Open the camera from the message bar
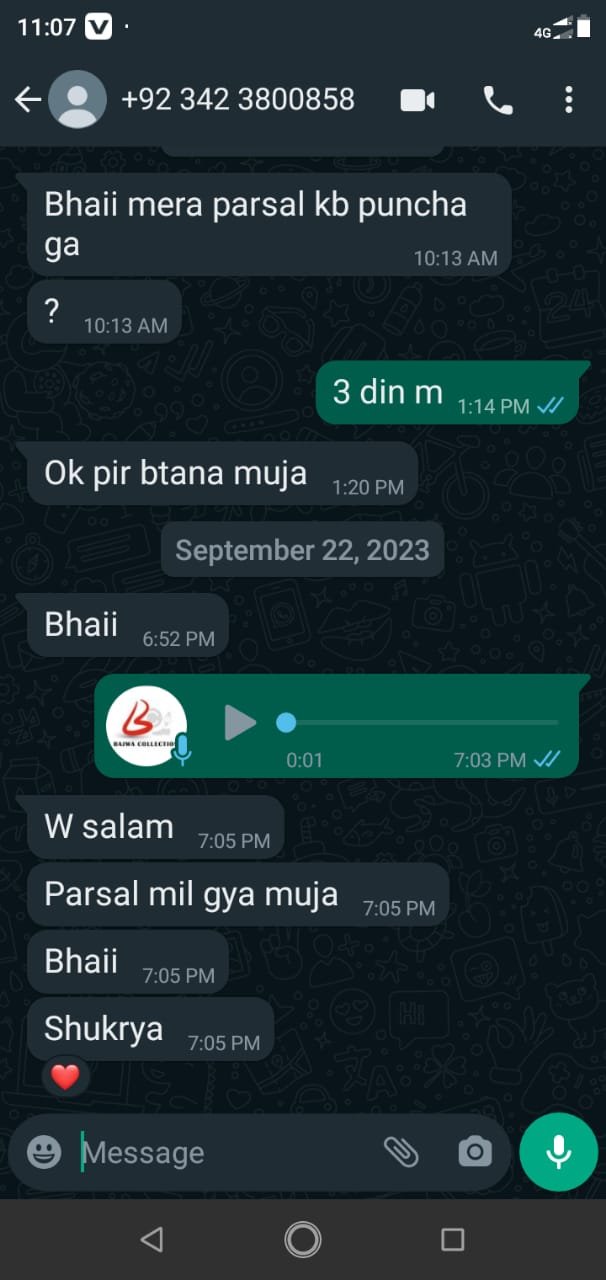The image size is (606, 1280). (475, 1152)
